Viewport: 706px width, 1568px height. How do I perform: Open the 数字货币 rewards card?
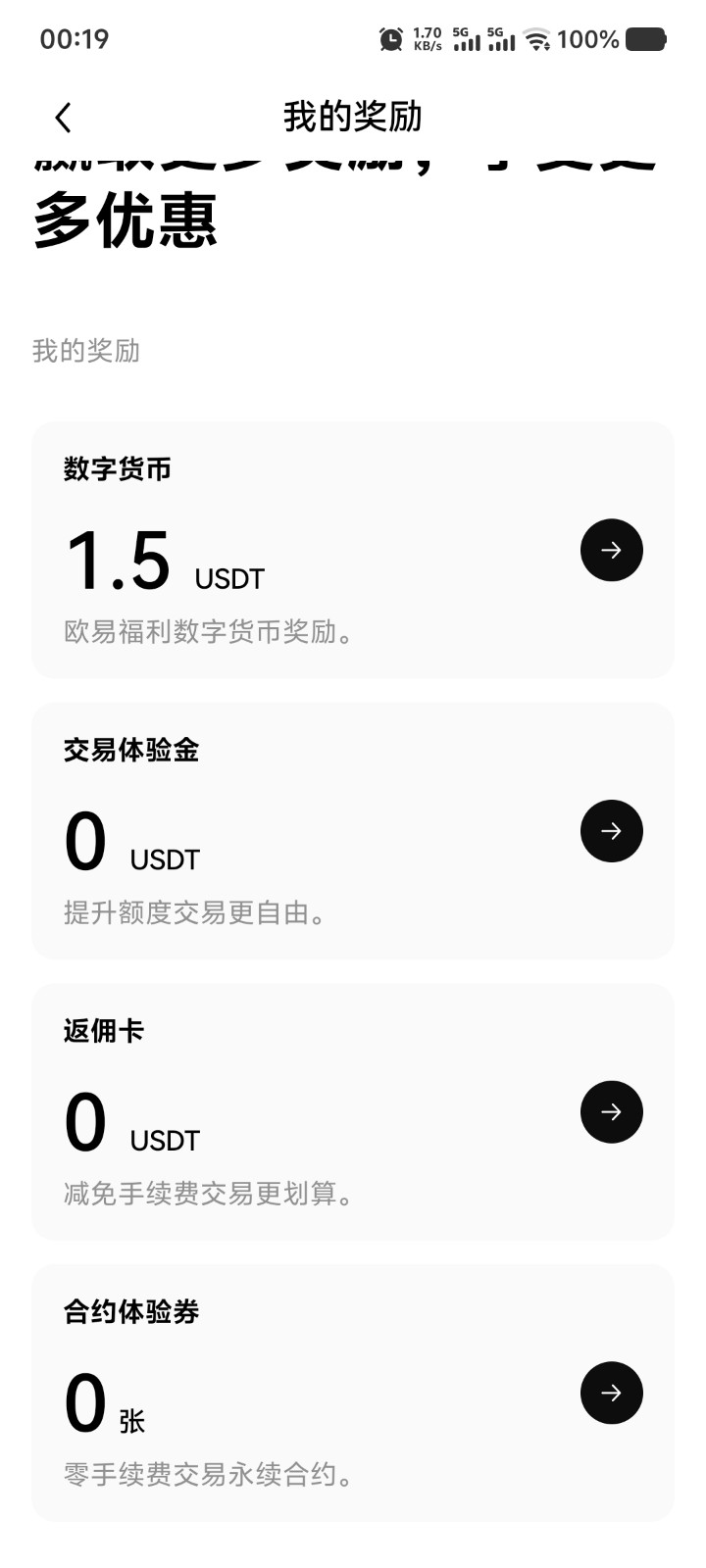click(x=294, y=549)
